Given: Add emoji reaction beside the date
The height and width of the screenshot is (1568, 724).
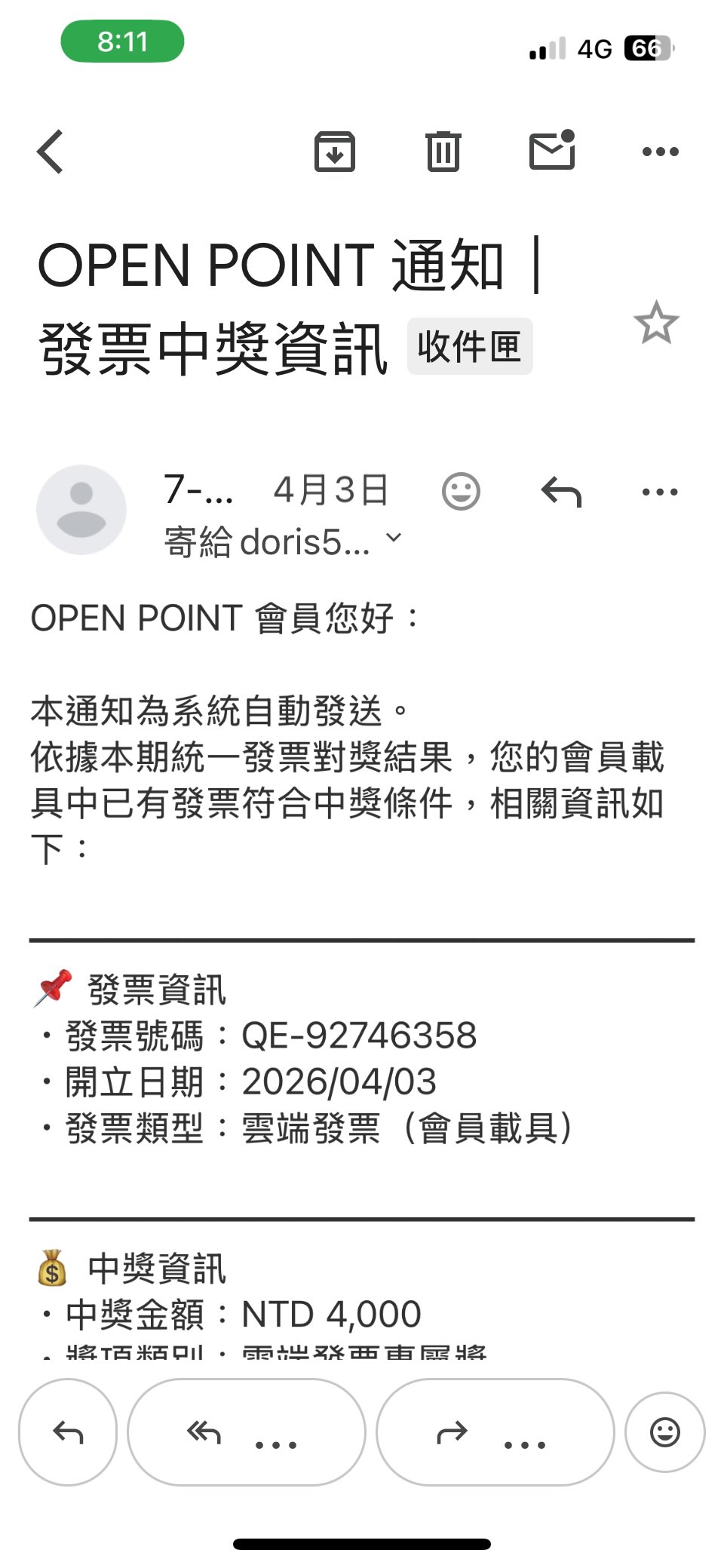Looking at the screenshot, I should (461, 492).
